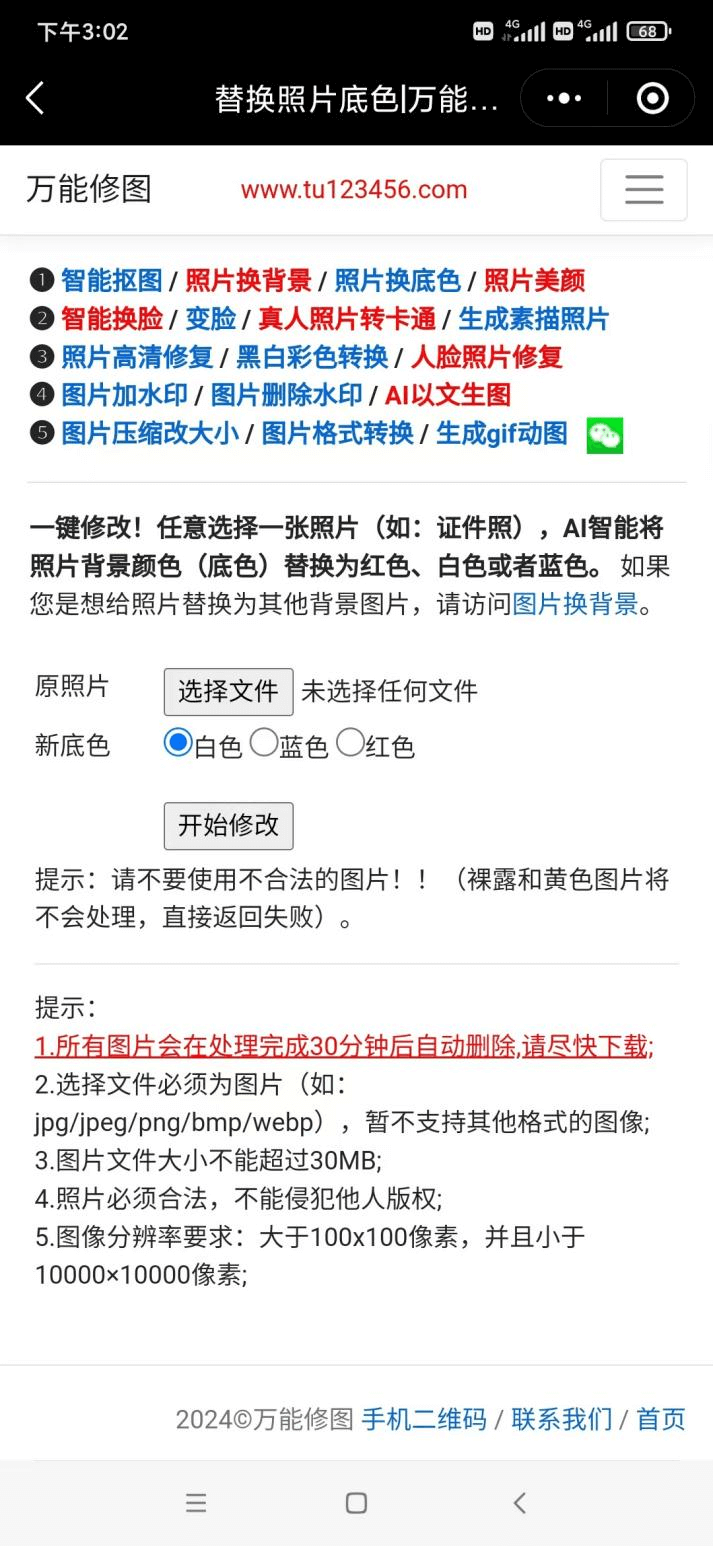
Task: Select the 红色 background option
Action: [350, 743]
